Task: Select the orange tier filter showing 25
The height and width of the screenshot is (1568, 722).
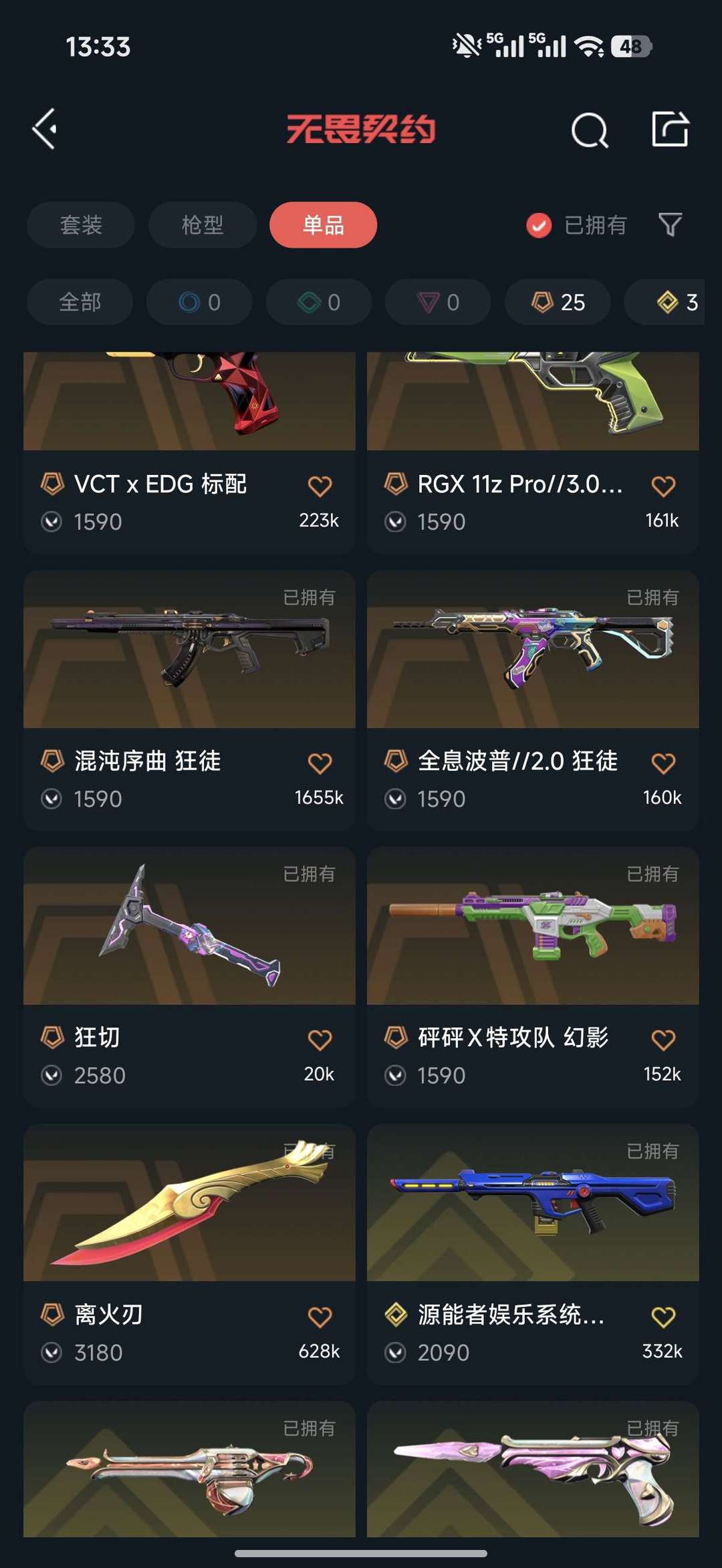Action: point(557,302)
